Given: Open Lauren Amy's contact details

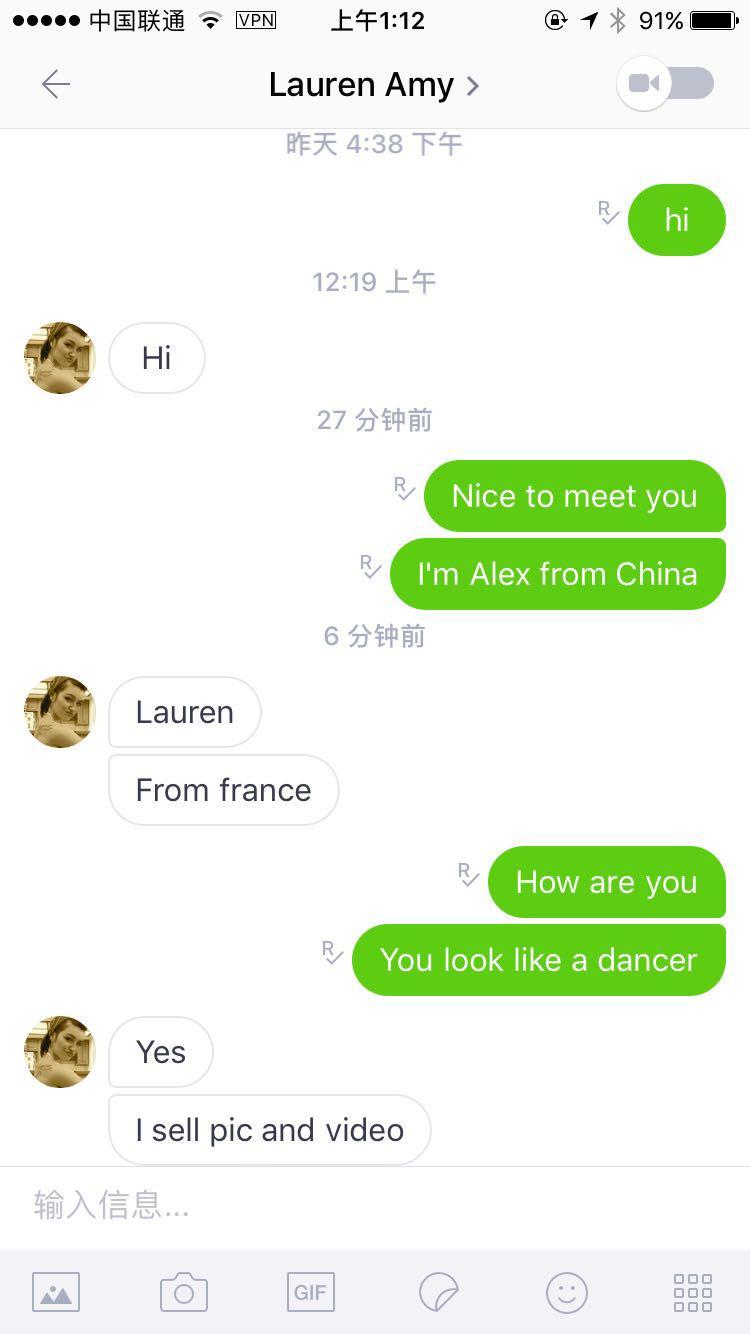Looking at the screenshot, I should tap(374, 85).
